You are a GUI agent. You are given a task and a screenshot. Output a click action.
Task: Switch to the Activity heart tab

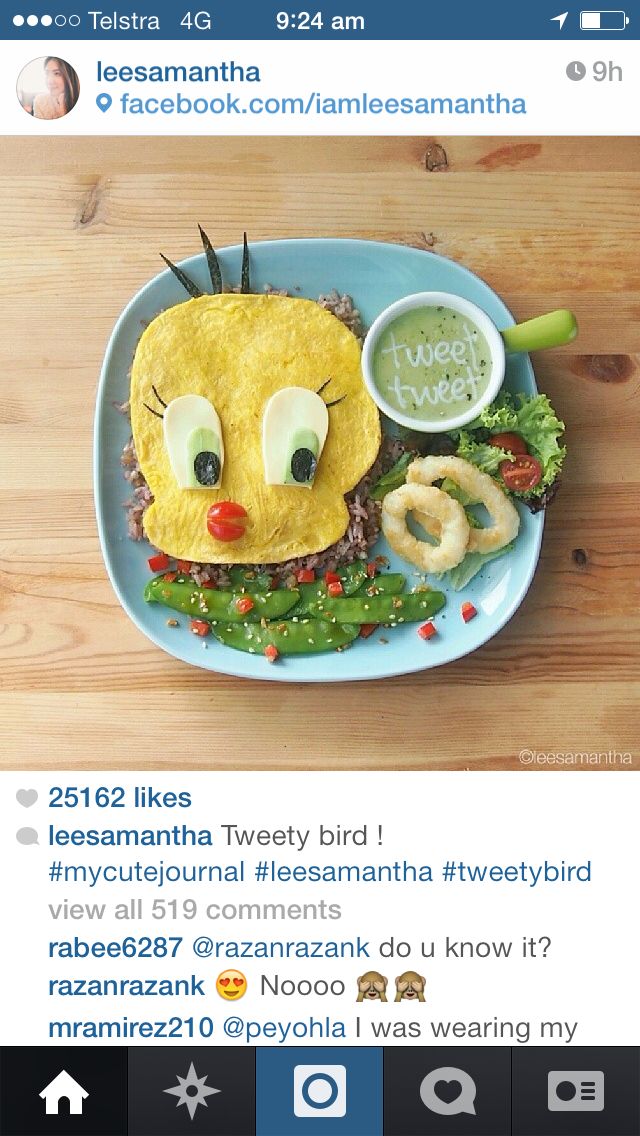point(448,1091)
